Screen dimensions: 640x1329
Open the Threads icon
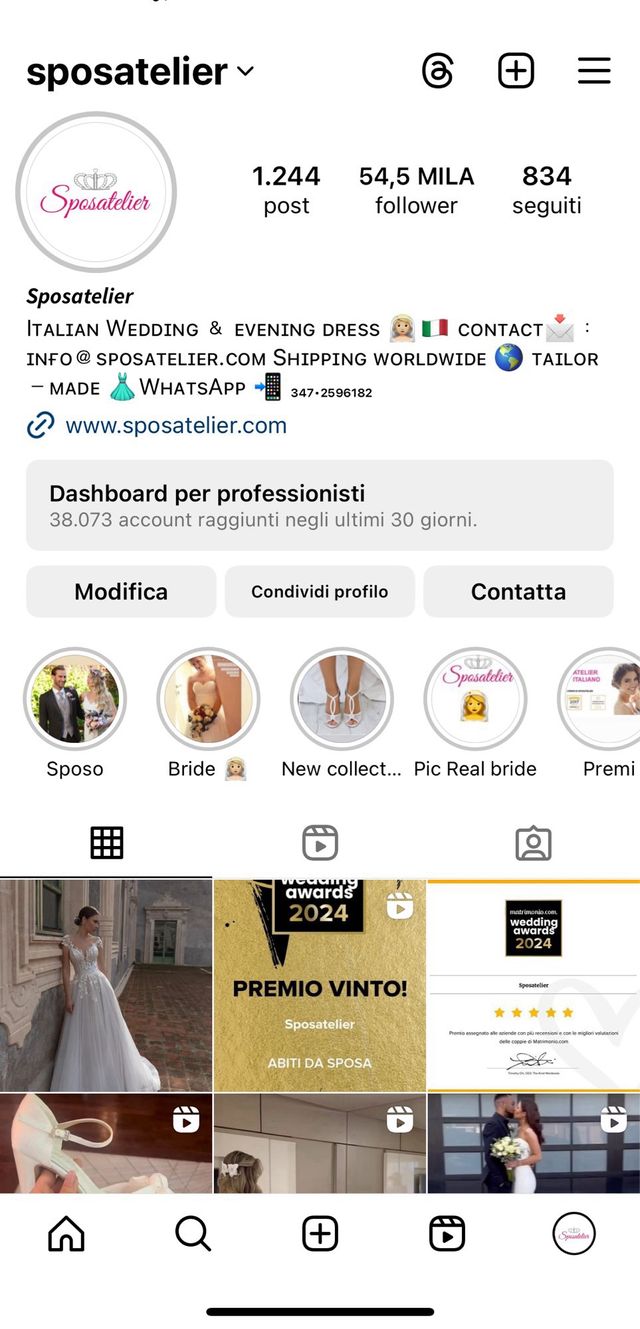click(438, 71)
